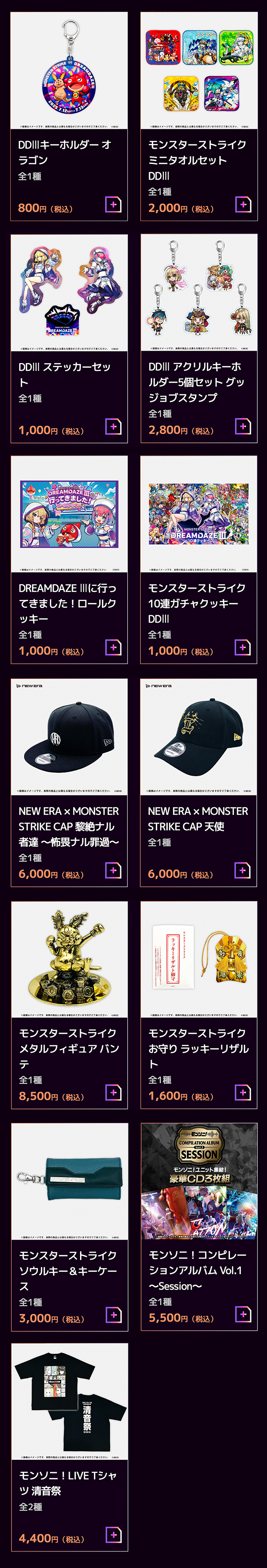Select the メタルフィギュア パンテ product

pos(69,1004)
